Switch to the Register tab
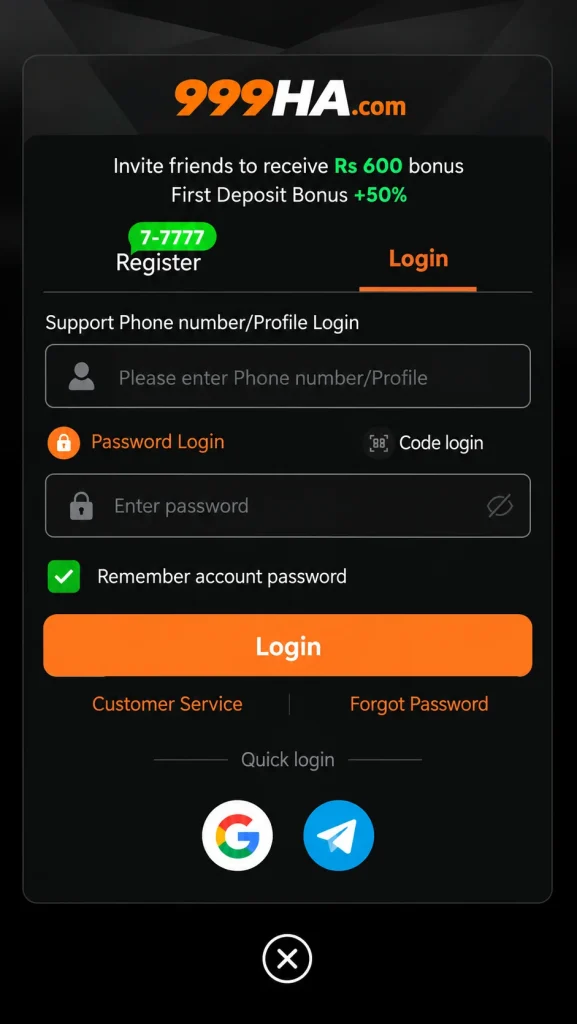The height and width of the screenshot is (1024, 577). 158,263
